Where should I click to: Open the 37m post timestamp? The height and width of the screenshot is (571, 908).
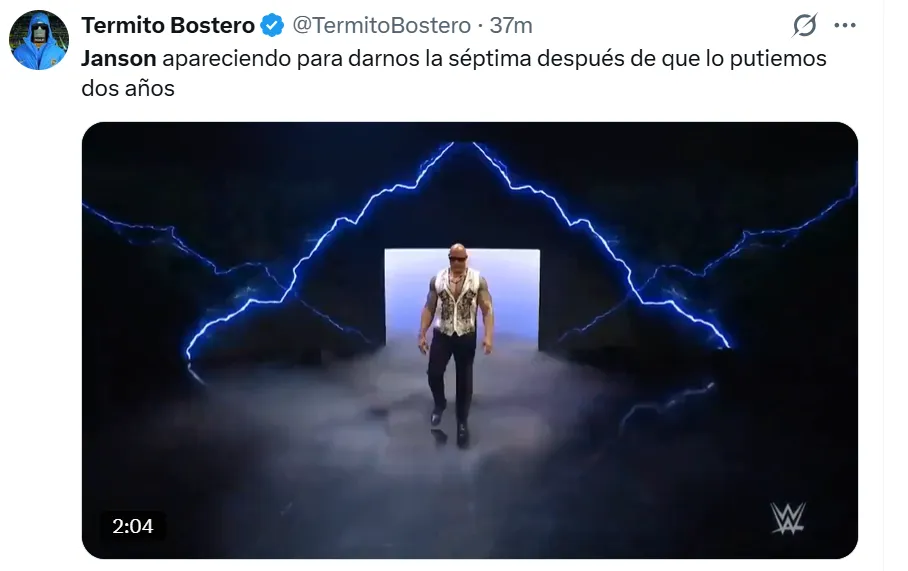pyautogui.click(x=511, y=25)
